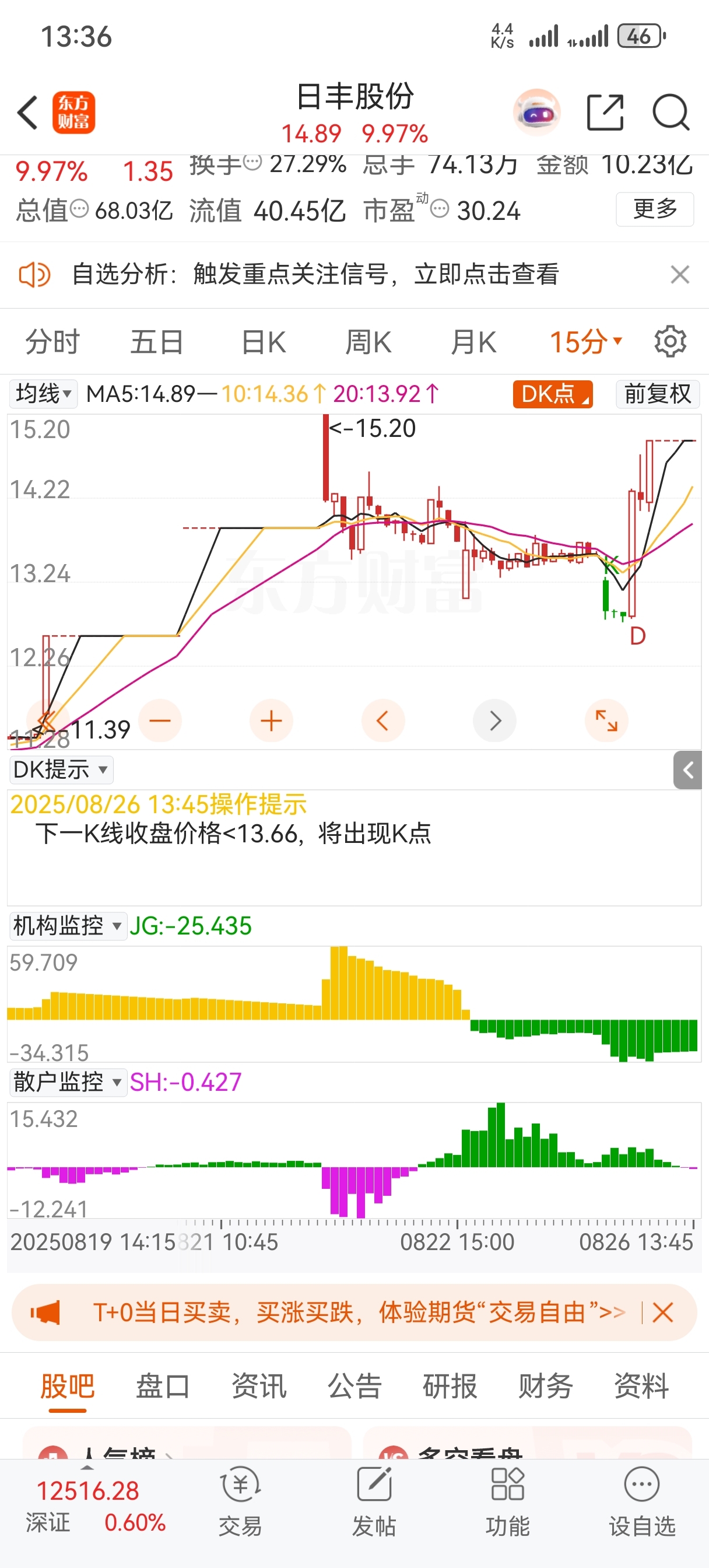Switch to the 分时 chart tab
Viewport: 709px width, 1568px height.
[53, 342]
